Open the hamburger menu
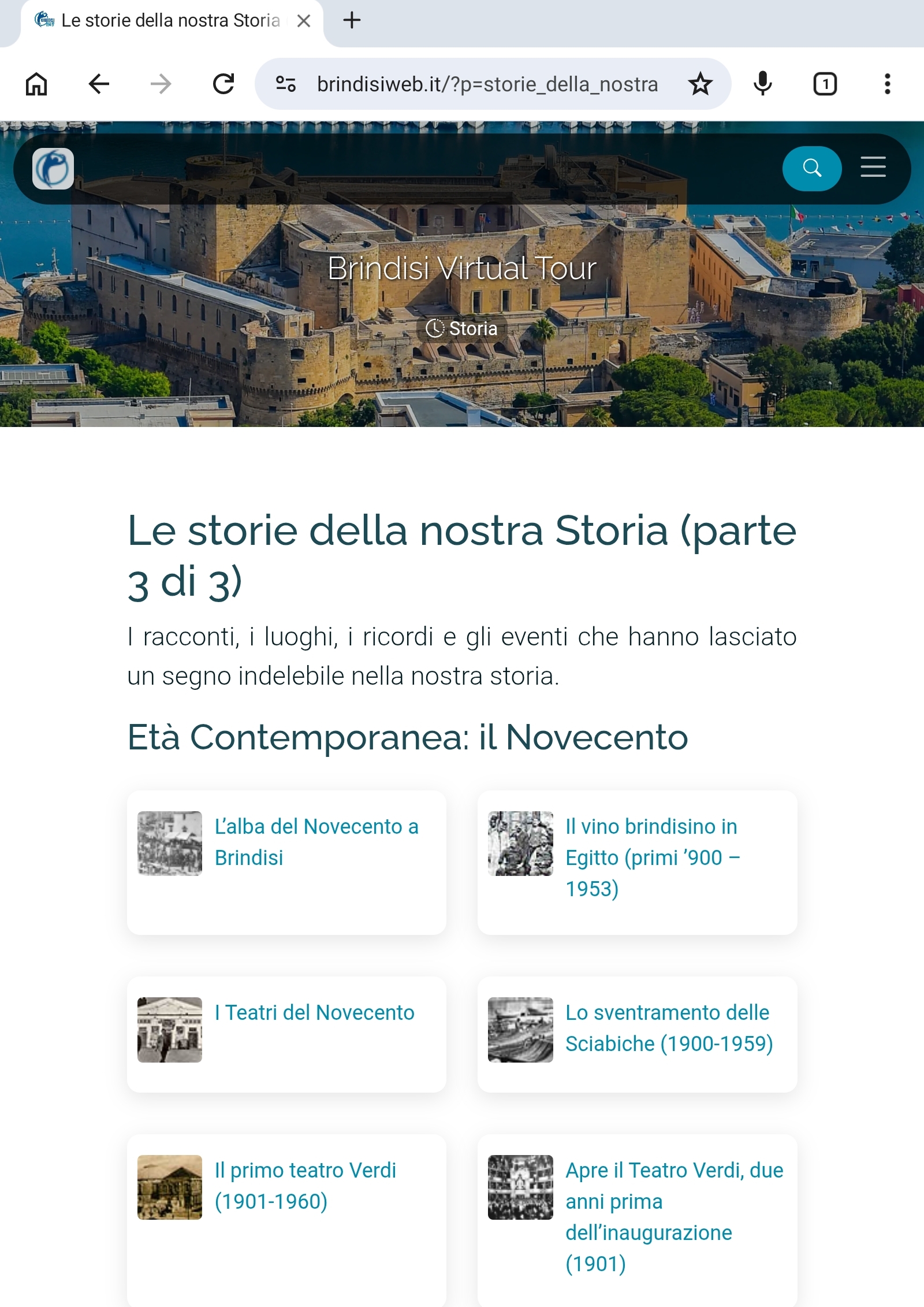Image resolution: width=924 pixels, height=1307 pixels. [x=873, y=167]
